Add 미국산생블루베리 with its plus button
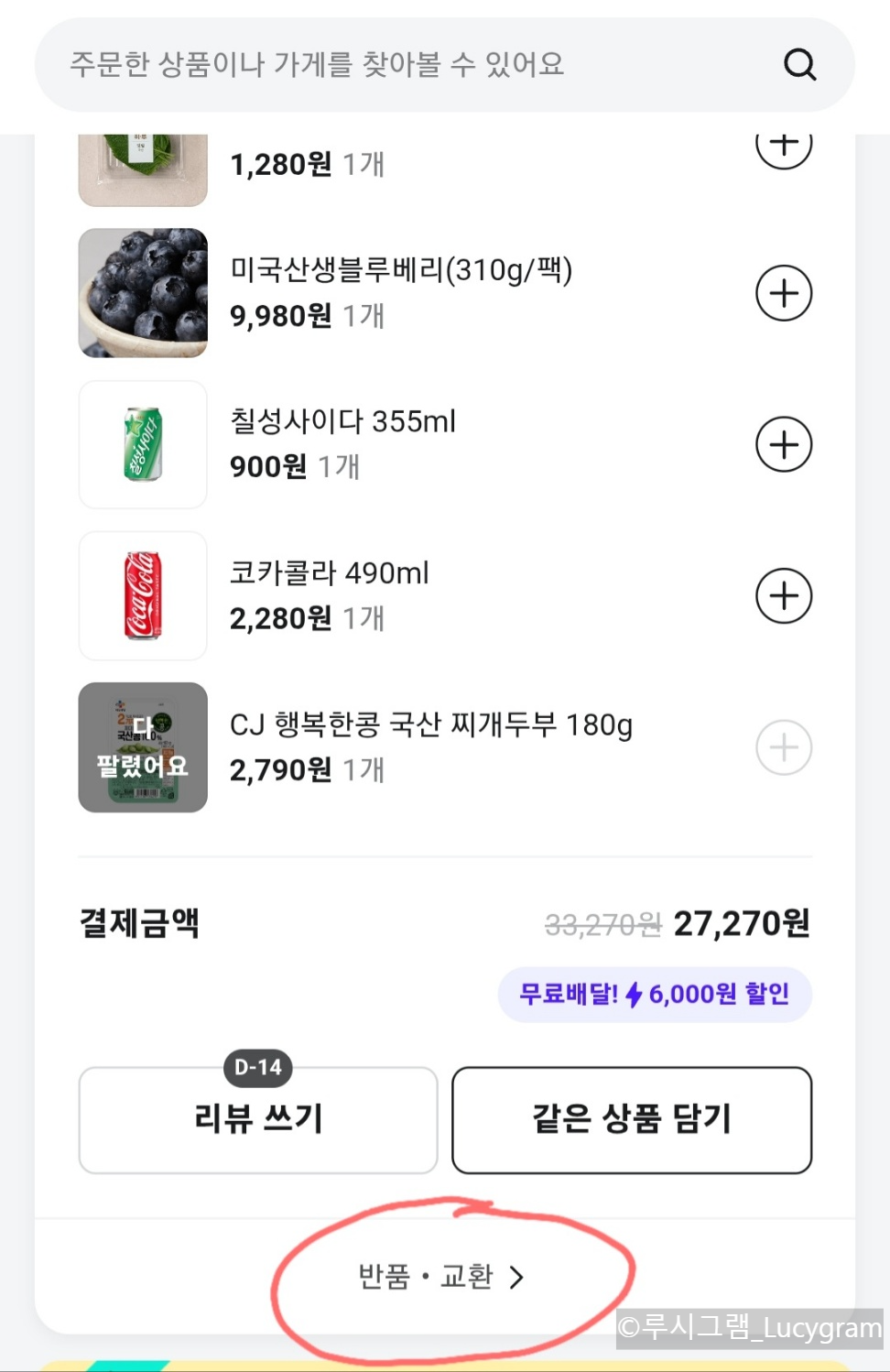890x1372 pixels. point(784,293)
